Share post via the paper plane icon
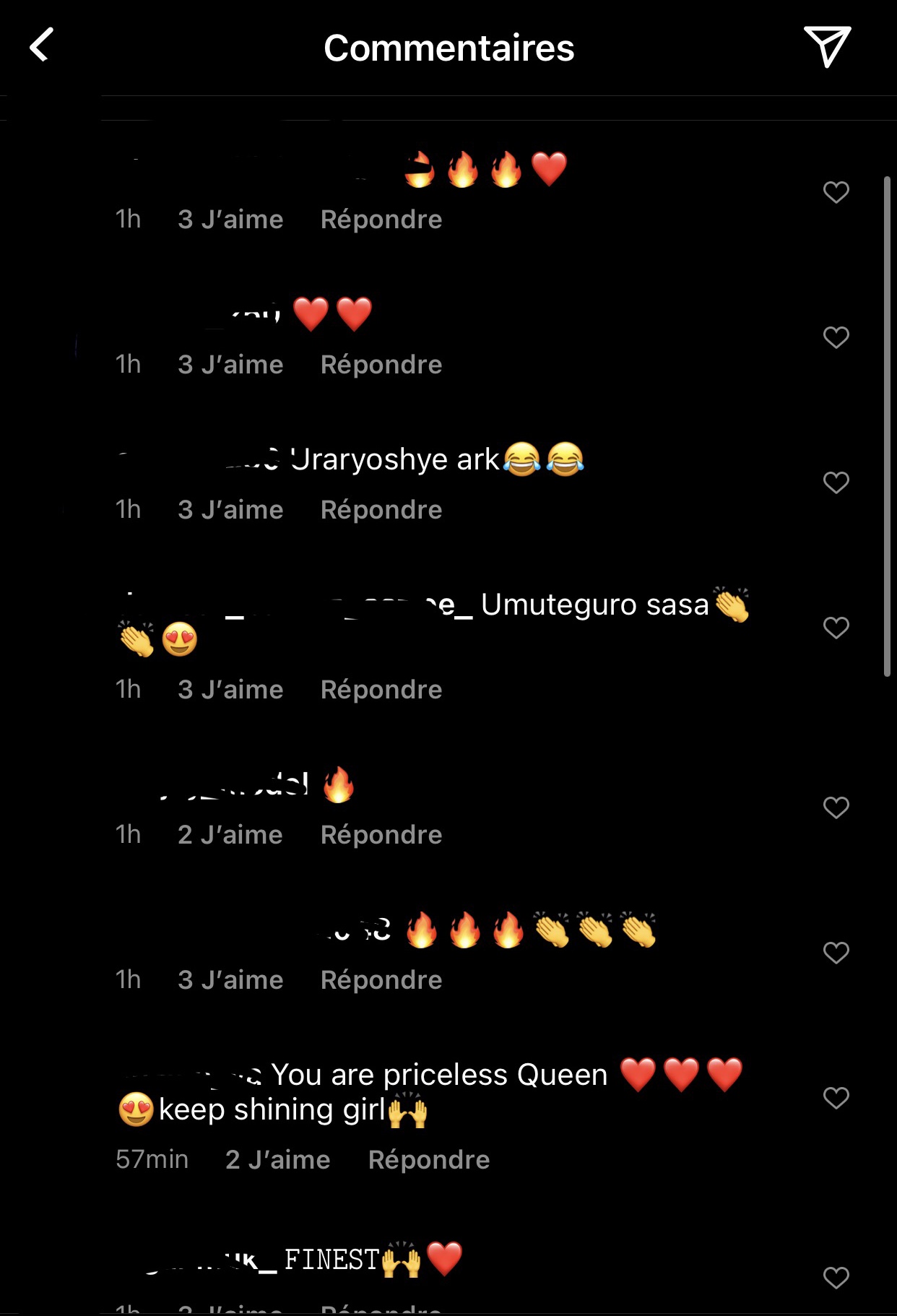 827,46
